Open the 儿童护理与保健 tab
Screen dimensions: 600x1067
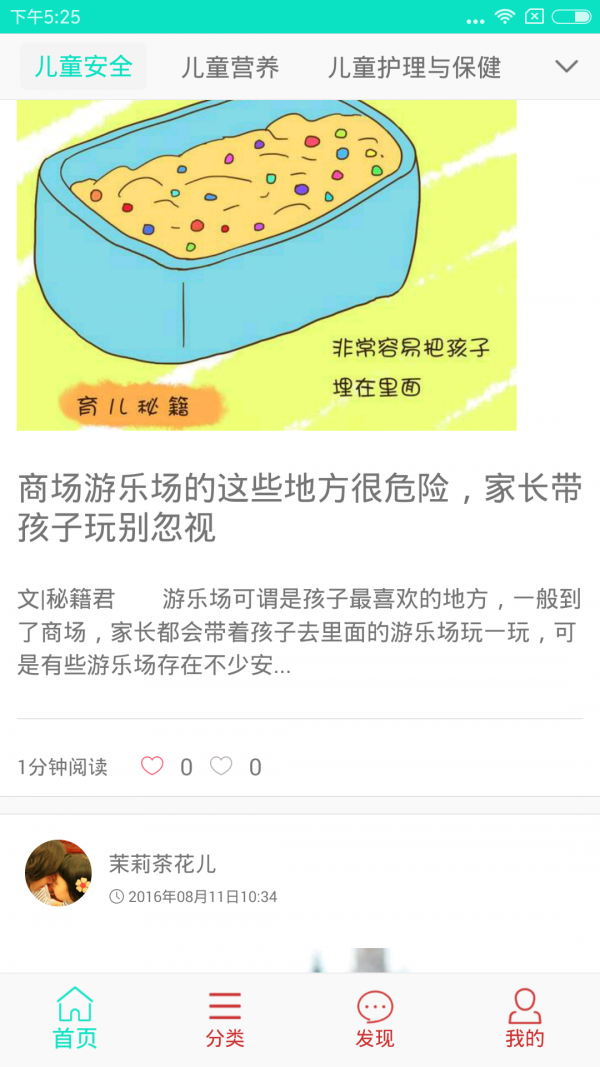tap(414, 67)
